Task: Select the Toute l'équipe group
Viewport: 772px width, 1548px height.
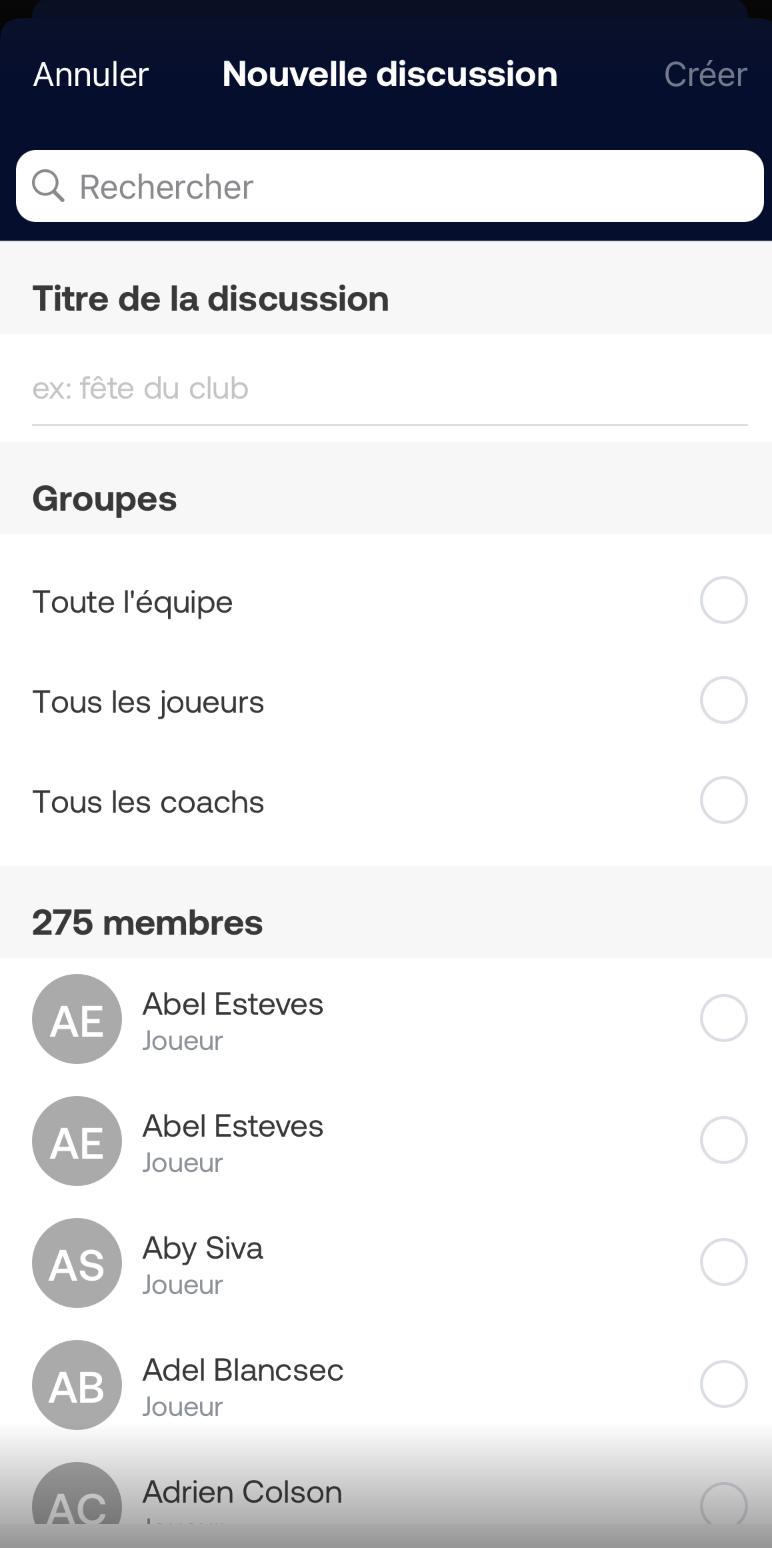Action: (x=386, y=601)
